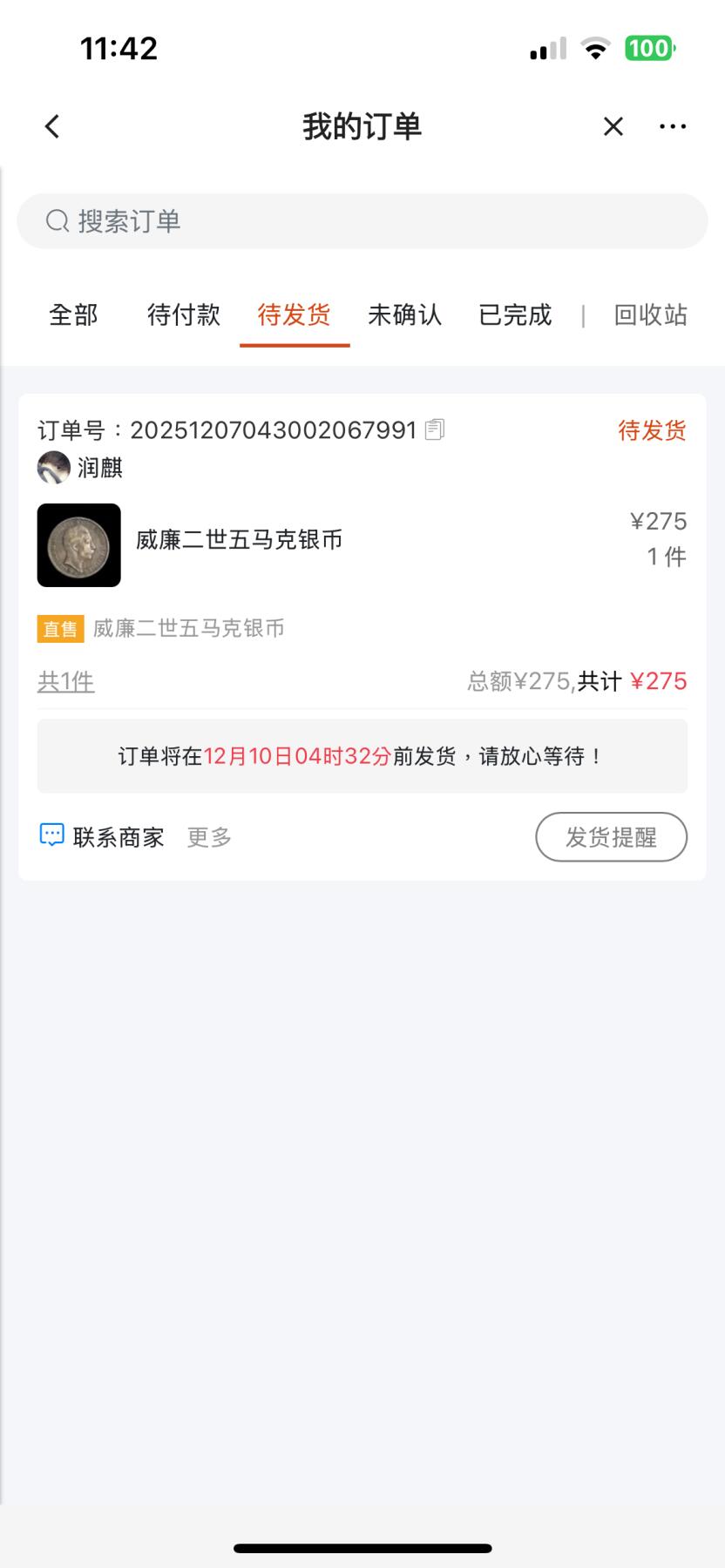The height and width of the screenshot is (1568, 725).
Task: Go back using the top-left arrow
Action: pos(52,126)
